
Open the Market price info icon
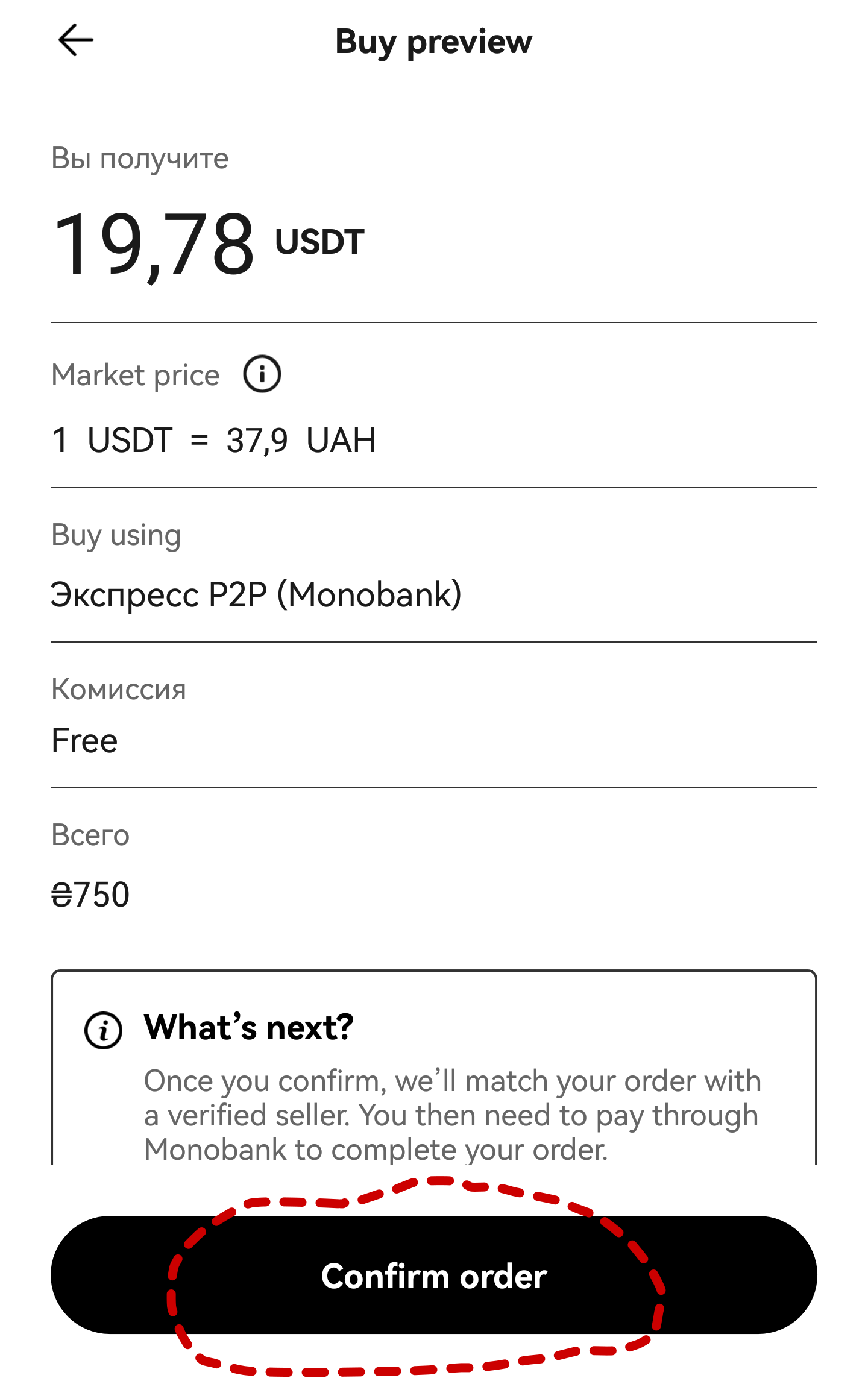click(x=262, y=374)
